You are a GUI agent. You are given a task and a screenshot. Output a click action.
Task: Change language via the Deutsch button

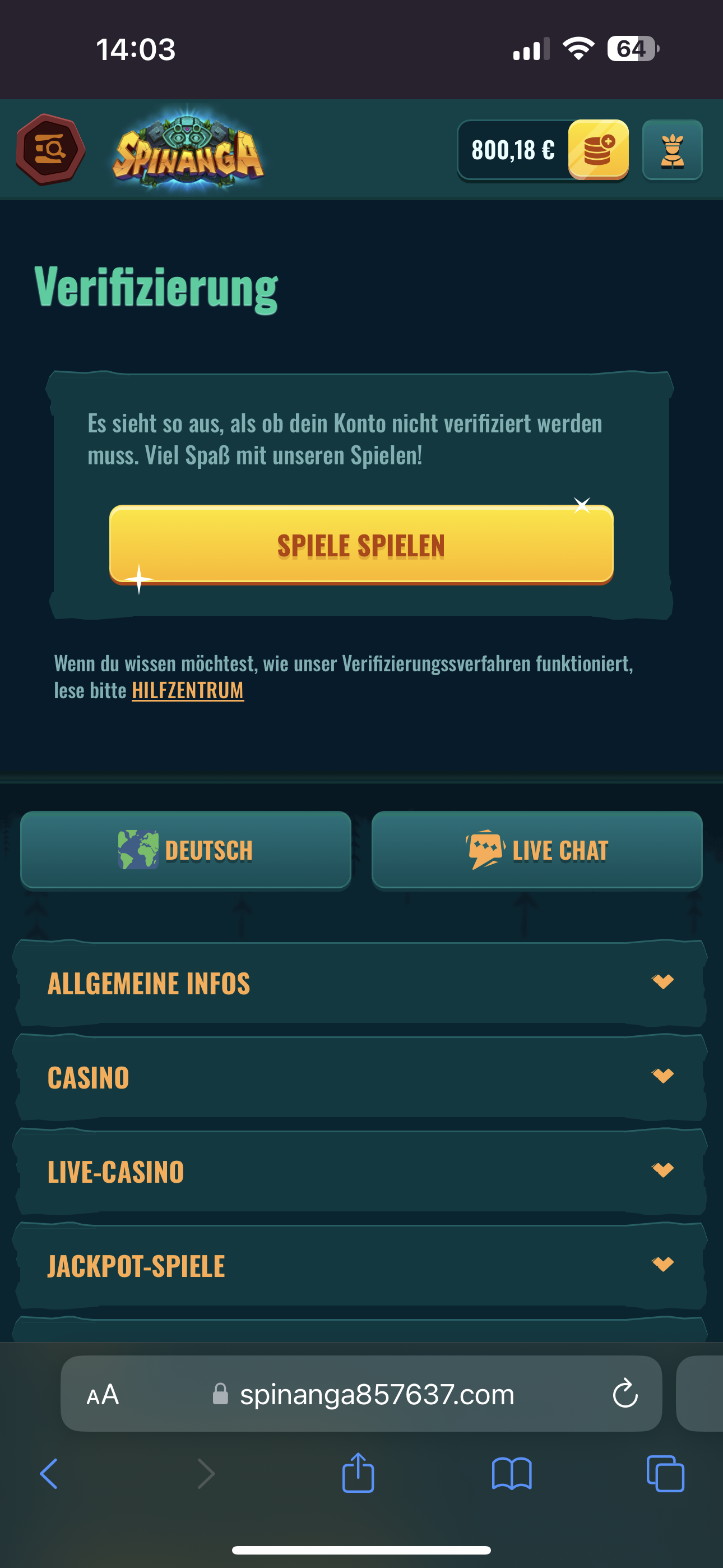pyautogui.click(x=186, y=850)
